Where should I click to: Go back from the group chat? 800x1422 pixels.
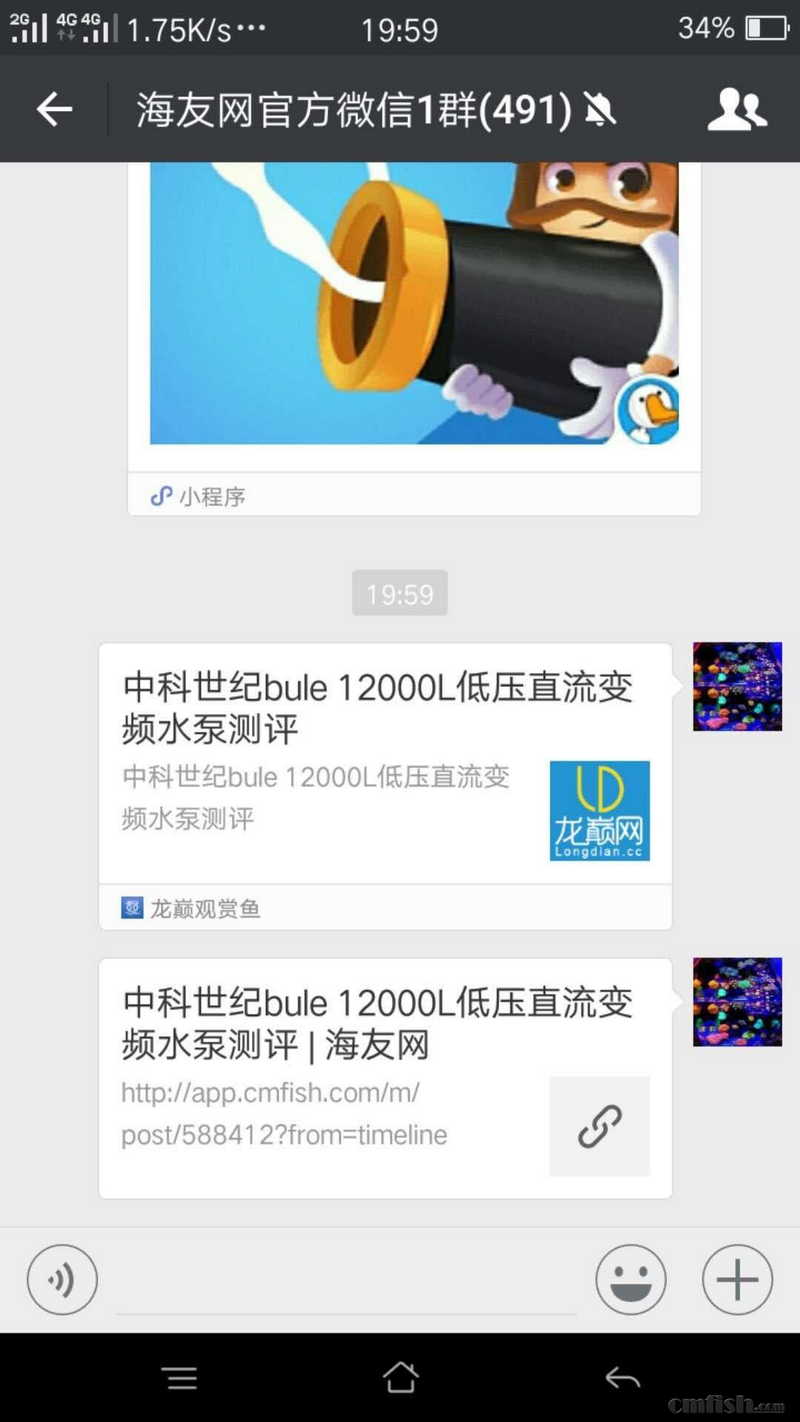pyautogui.click(x=55, y=109)
